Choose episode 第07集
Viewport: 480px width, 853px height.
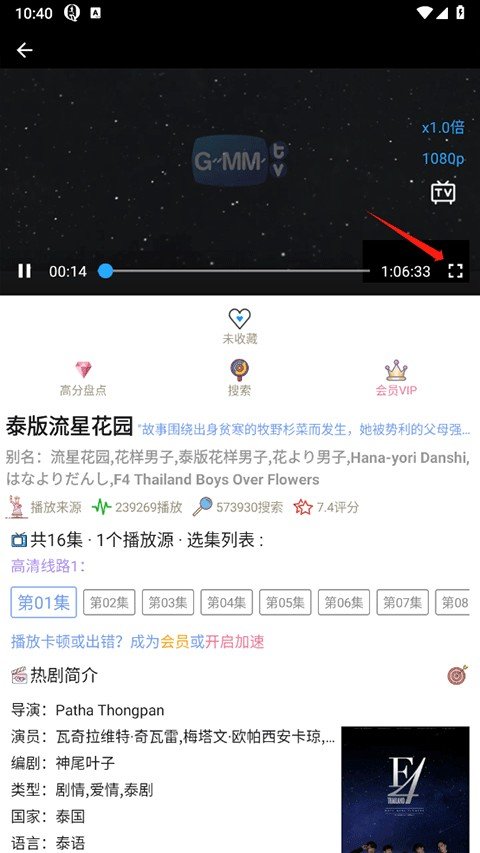click(403, 602)
